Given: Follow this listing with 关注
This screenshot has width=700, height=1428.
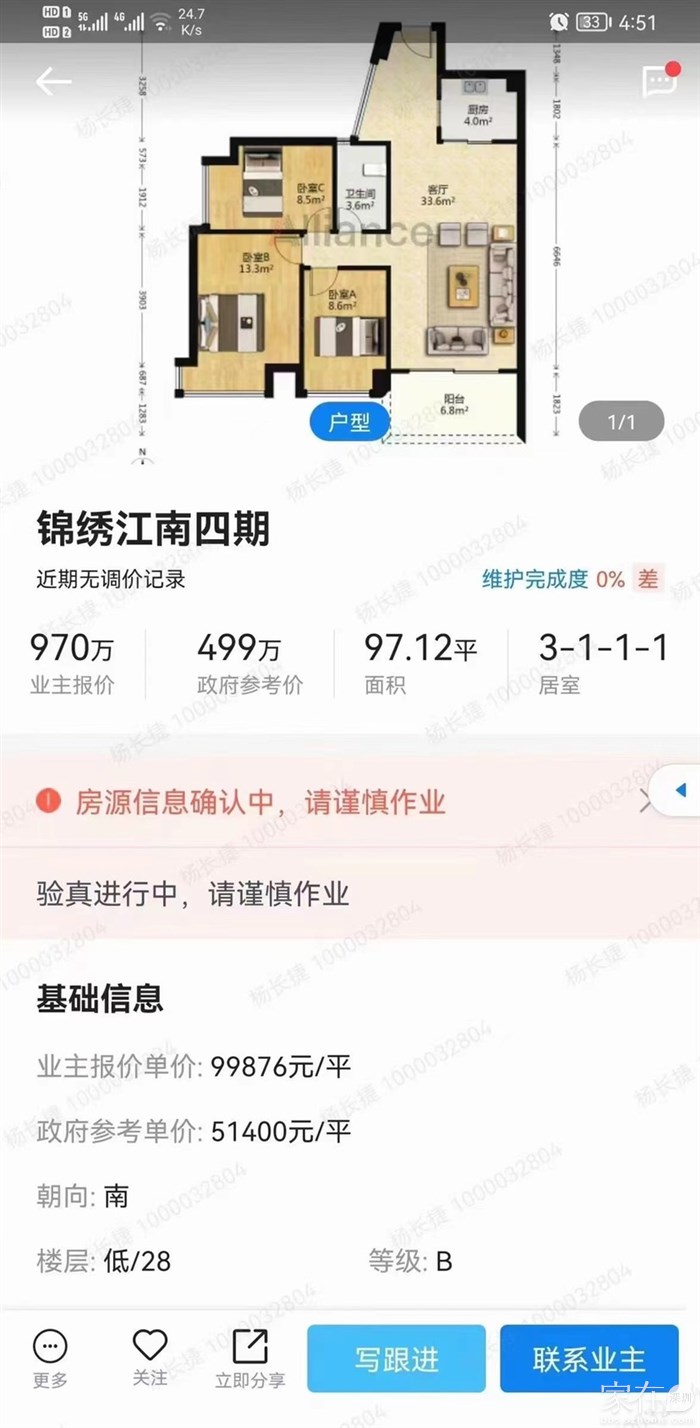Looking at the screenshot, I should (150, 1359).
